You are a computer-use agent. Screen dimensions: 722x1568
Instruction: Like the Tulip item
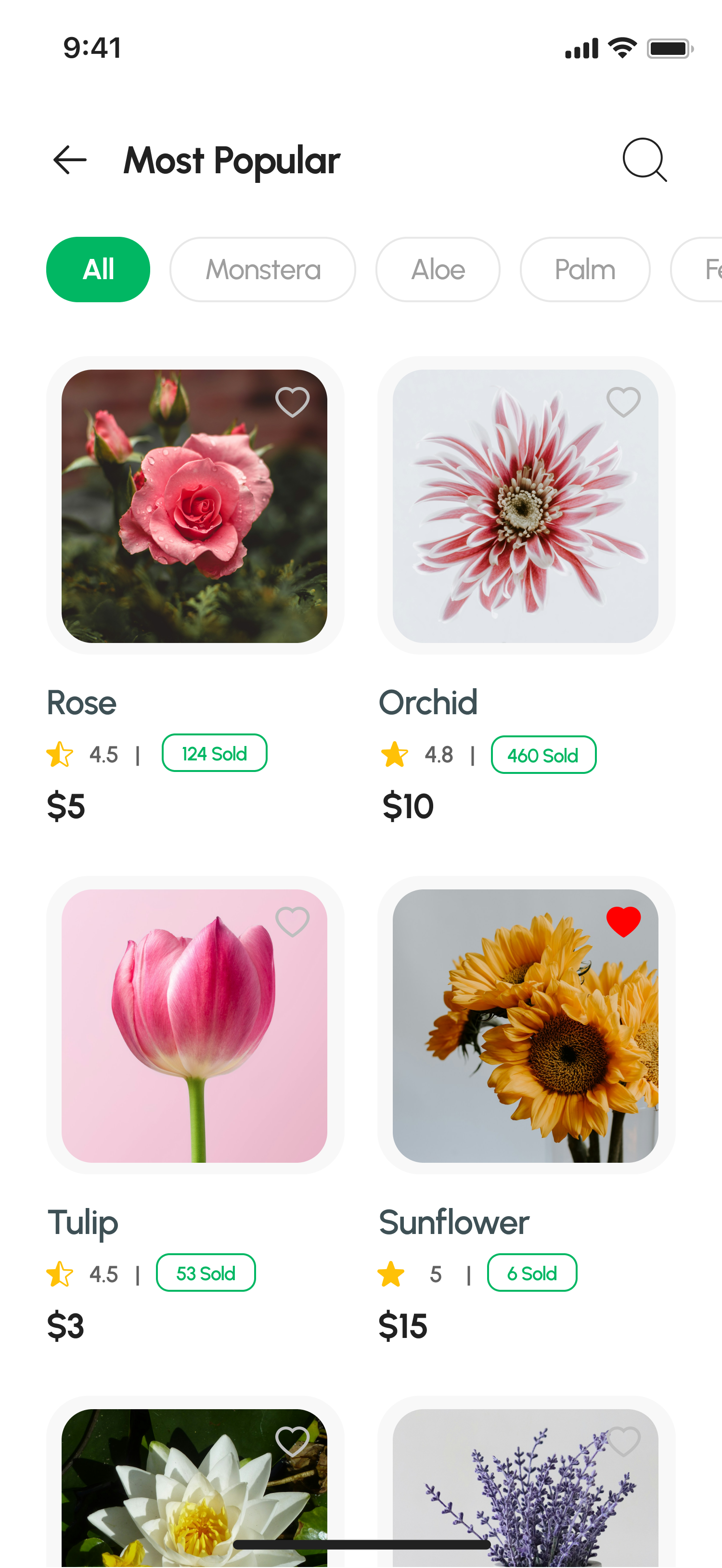(x=292, y=922)
